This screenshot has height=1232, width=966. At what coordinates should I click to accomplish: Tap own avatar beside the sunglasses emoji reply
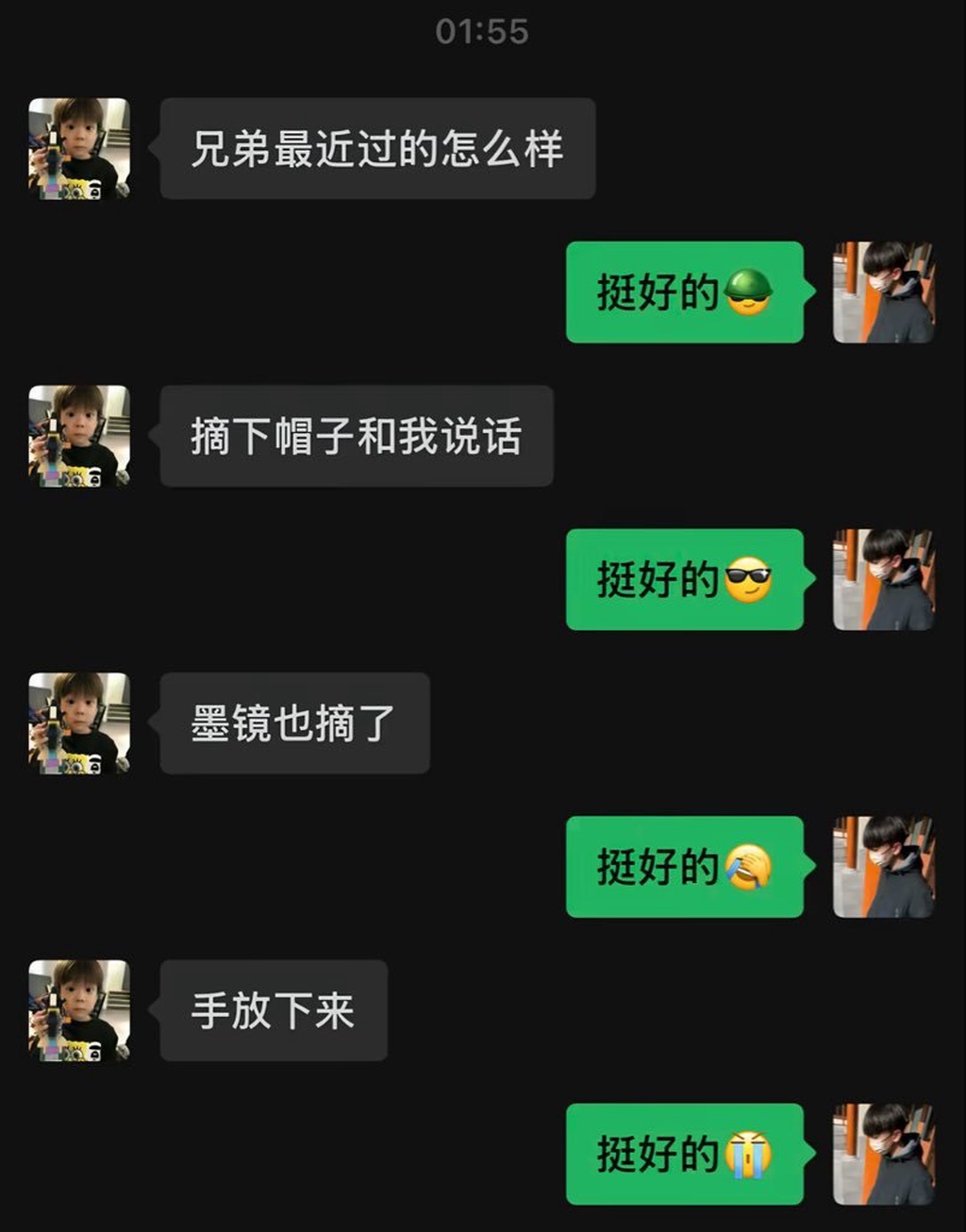883,579
